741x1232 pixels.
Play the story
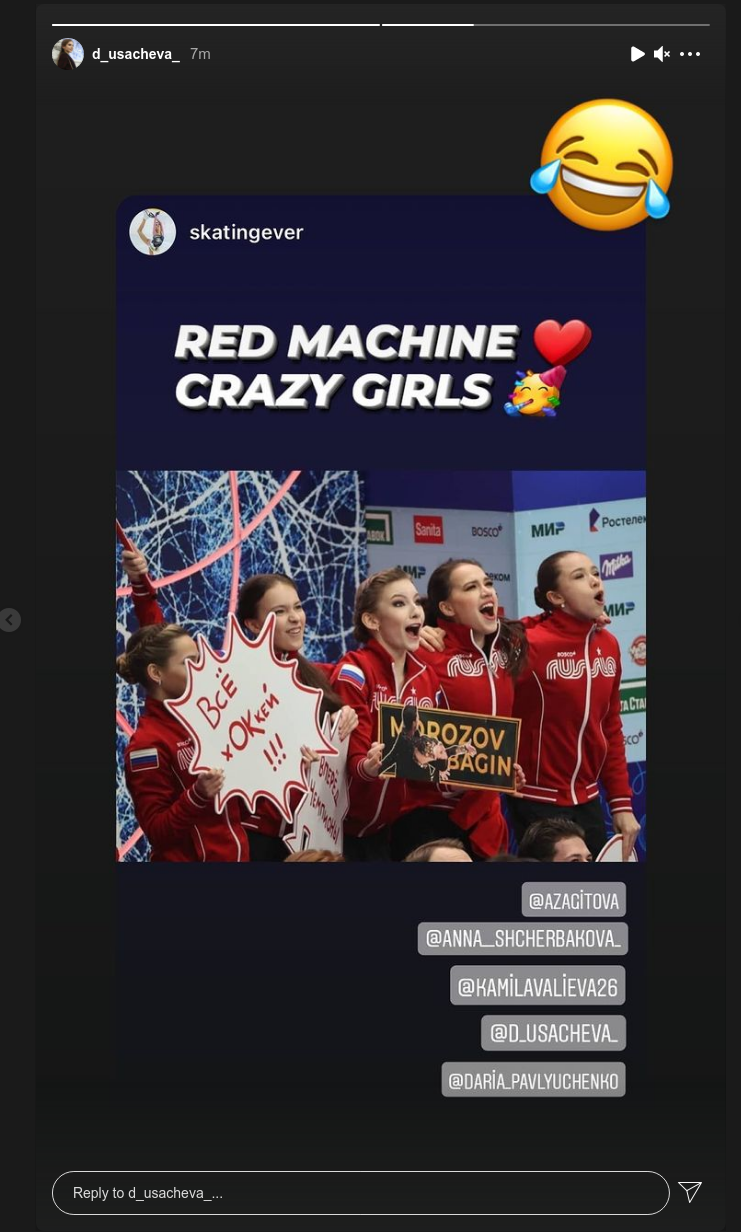tap(637, 54)
